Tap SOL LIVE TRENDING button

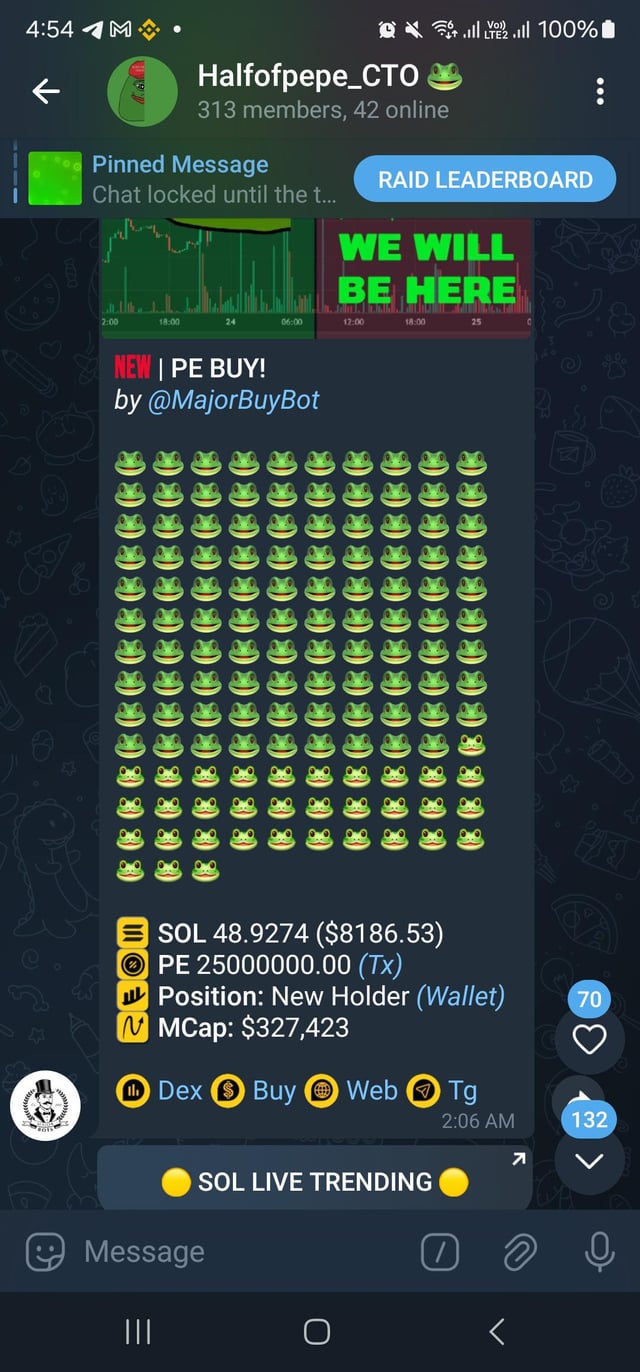(x=315, y=1181)
